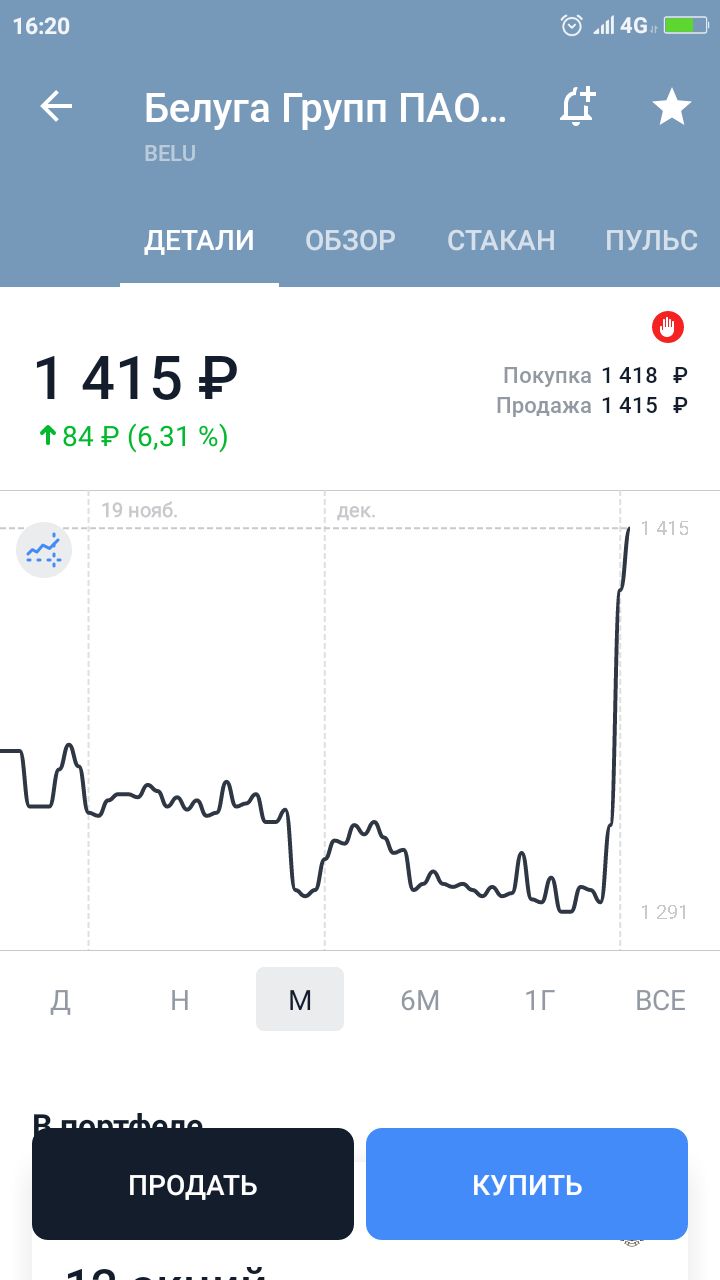Tap the КУПИТЬ button

(527, 1185)
